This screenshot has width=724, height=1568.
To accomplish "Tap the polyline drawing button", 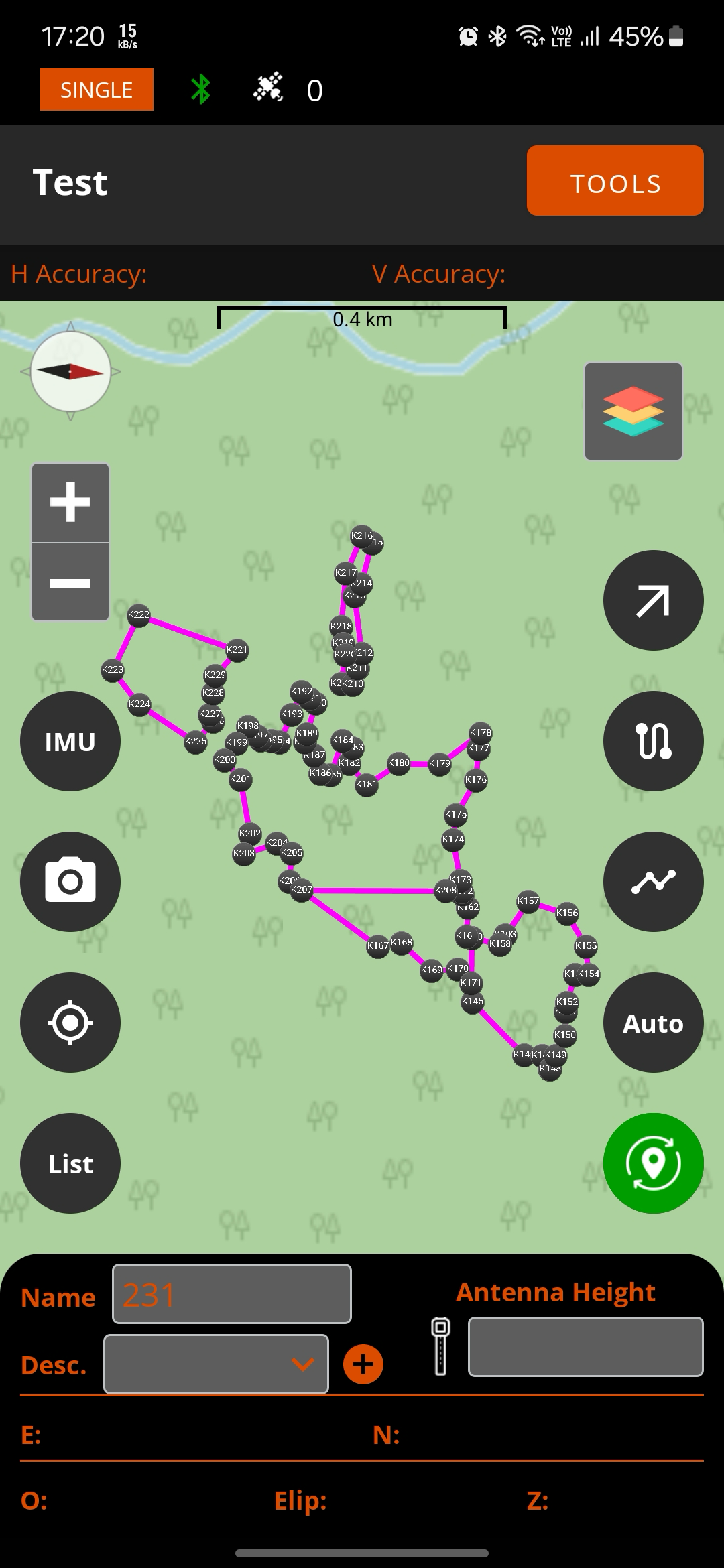I will pyautogui.click(x=653, y=882).
